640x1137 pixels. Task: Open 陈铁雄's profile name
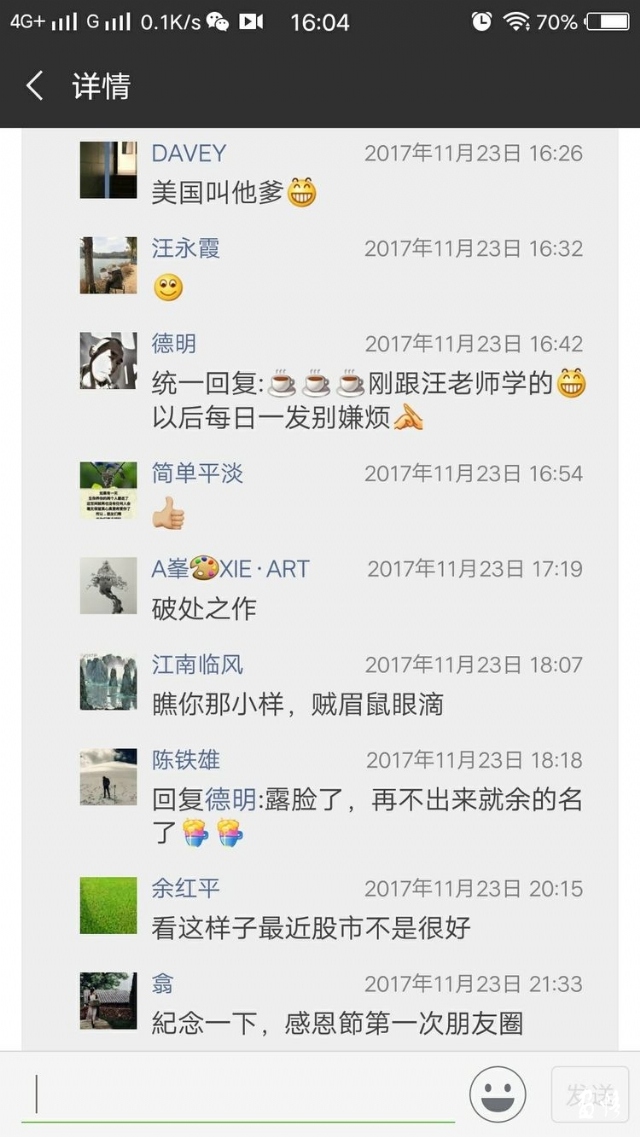pos(185,760)
